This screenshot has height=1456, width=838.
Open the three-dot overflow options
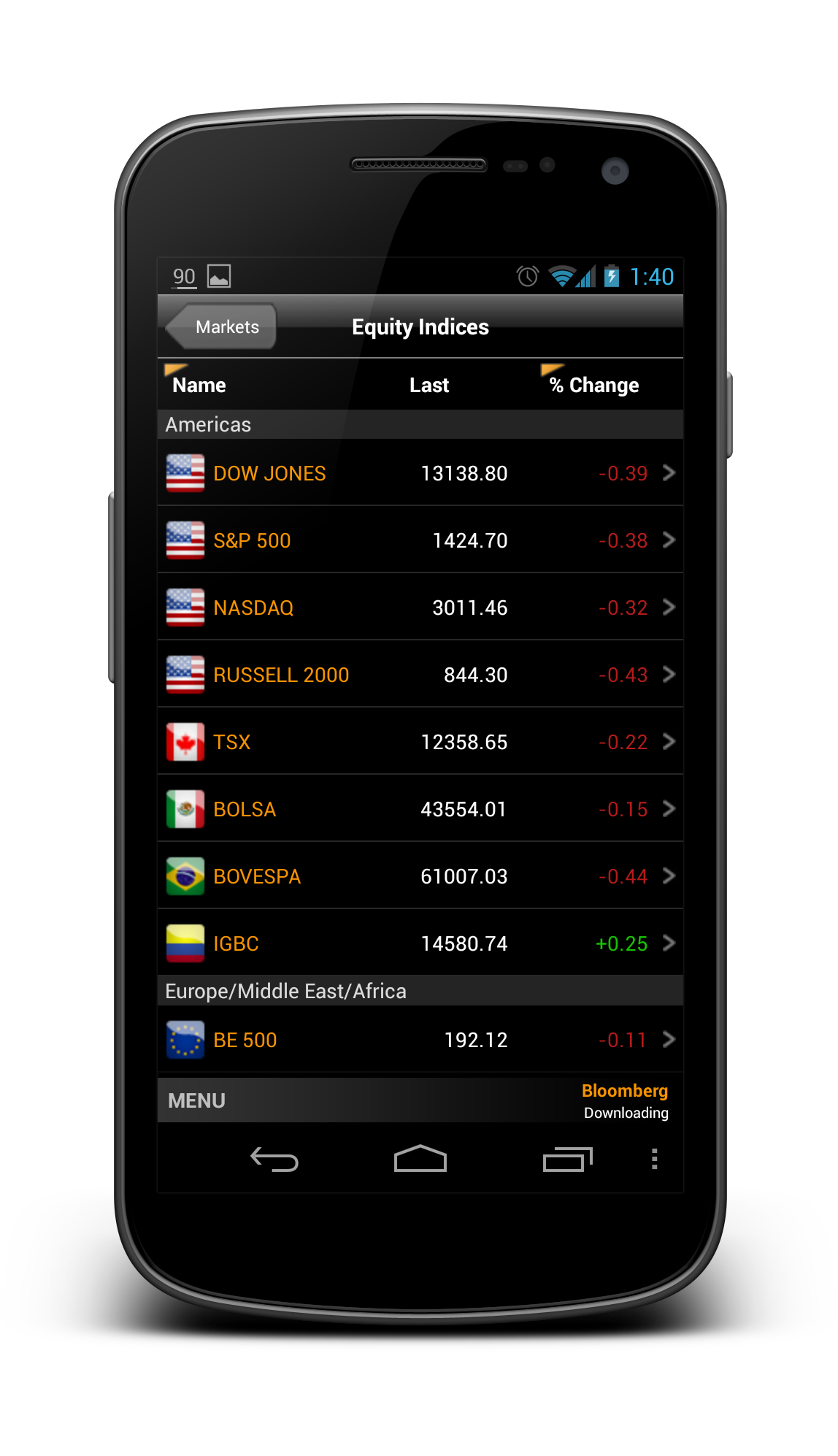654,1159
